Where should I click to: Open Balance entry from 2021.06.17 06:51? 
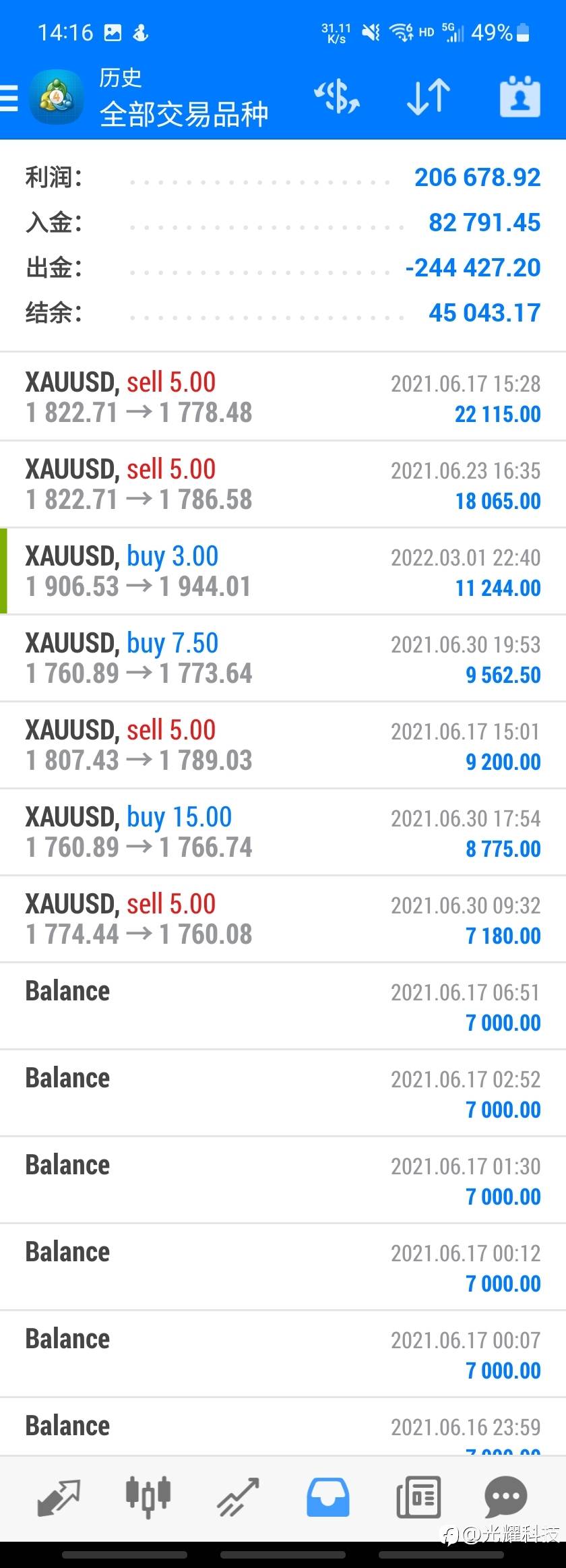pyautogui.click(x=283, y=1006)
